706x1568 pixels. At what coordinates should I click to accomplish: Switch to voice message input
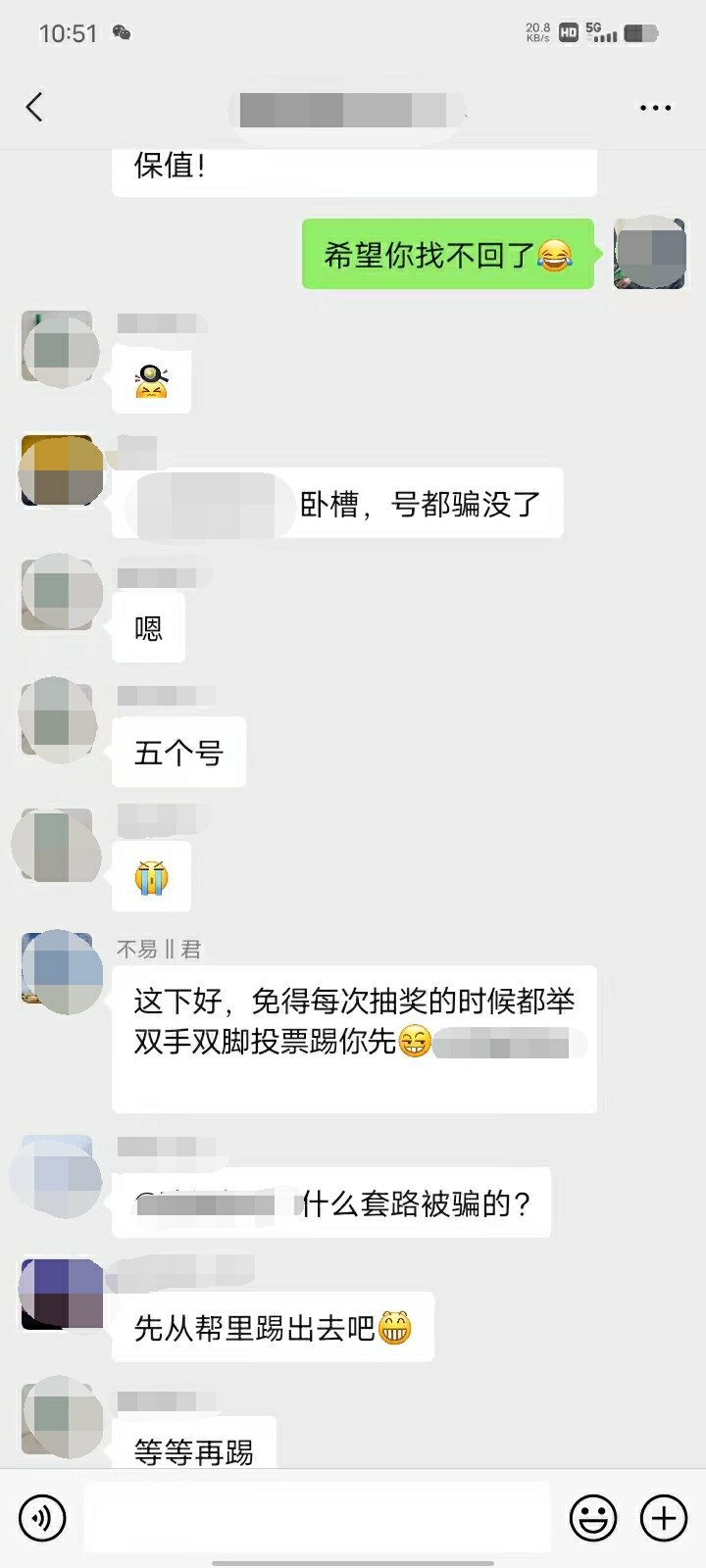coord(41,1518)
